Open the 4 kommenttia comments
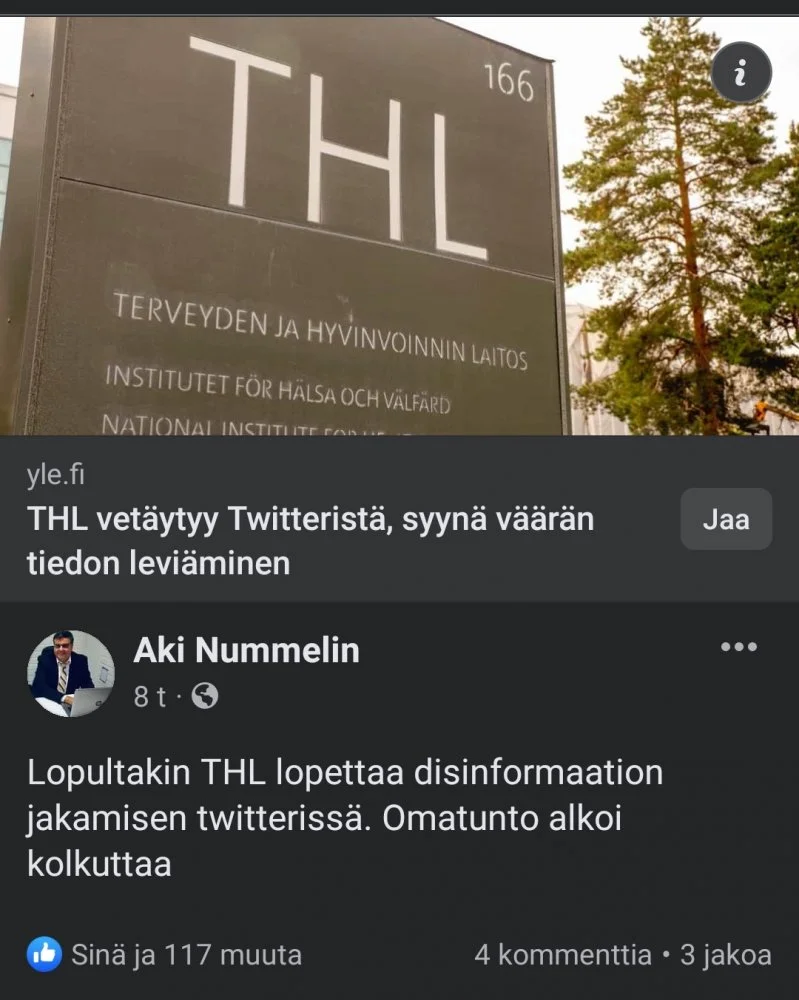799x1000 pixels. (562, 955)
